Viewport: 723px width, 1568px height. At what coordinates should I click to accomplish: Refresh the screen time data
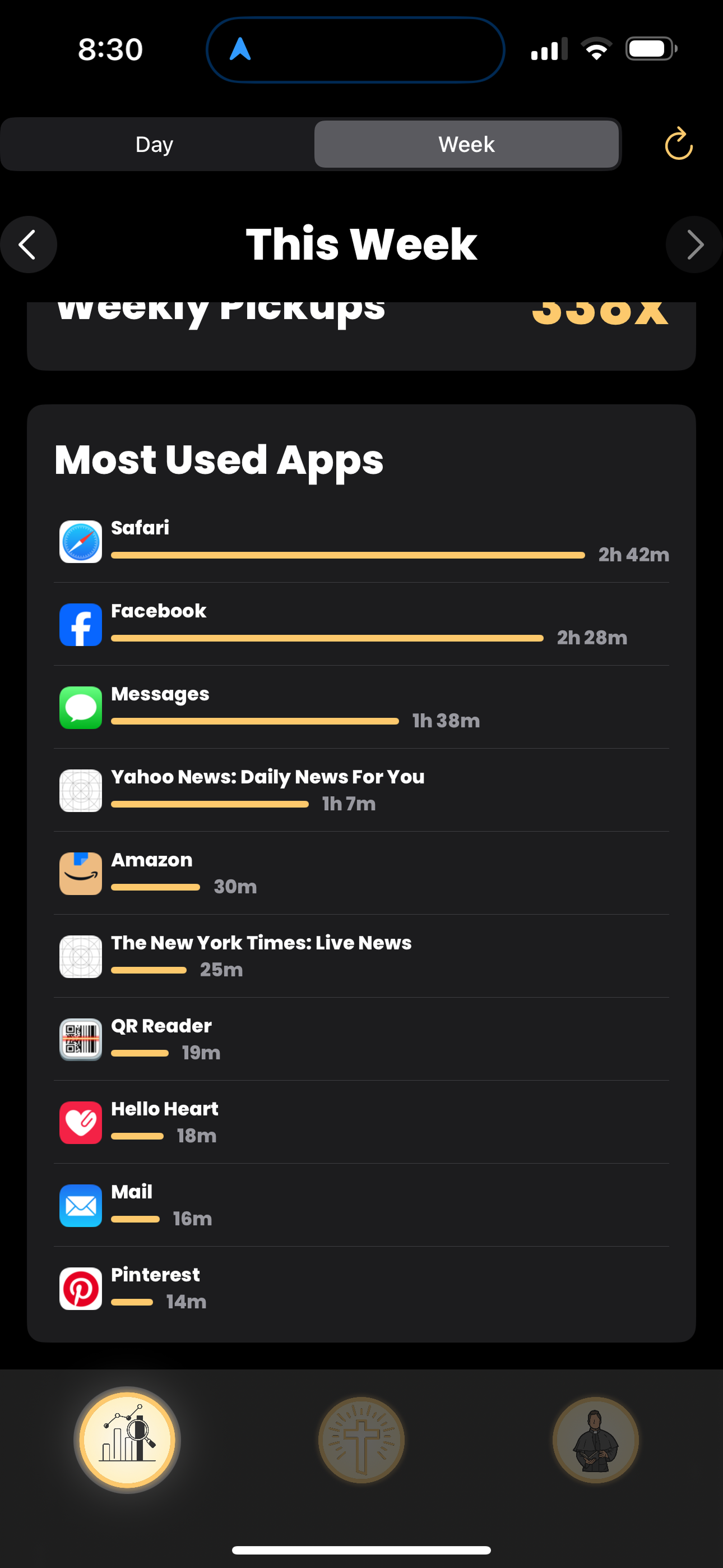click(678, 144)
